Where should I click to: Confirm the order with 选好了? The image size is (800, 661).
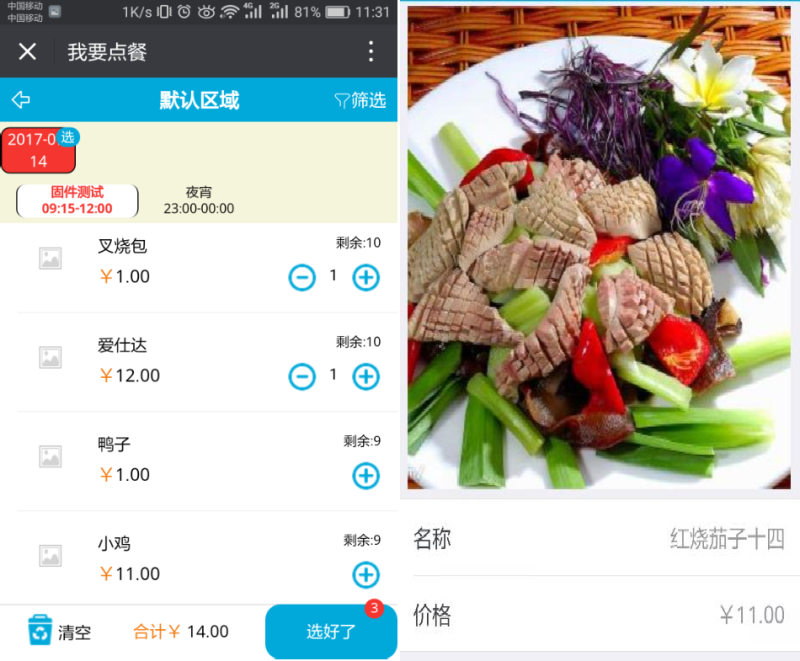tap(331, 632)
